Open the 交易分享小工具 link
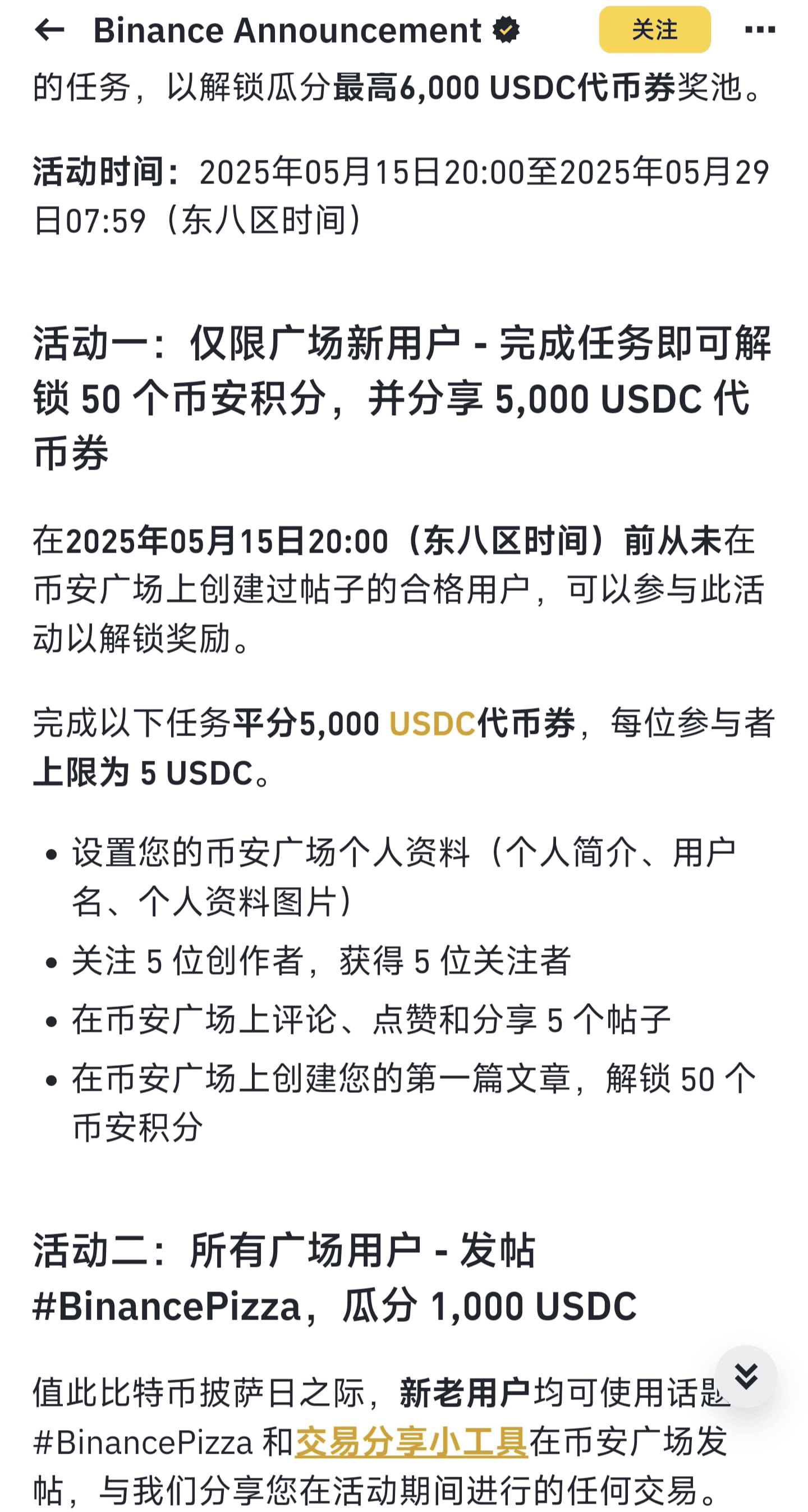The width and height of the screenshot is (808, 1512). pos(411,1441)
